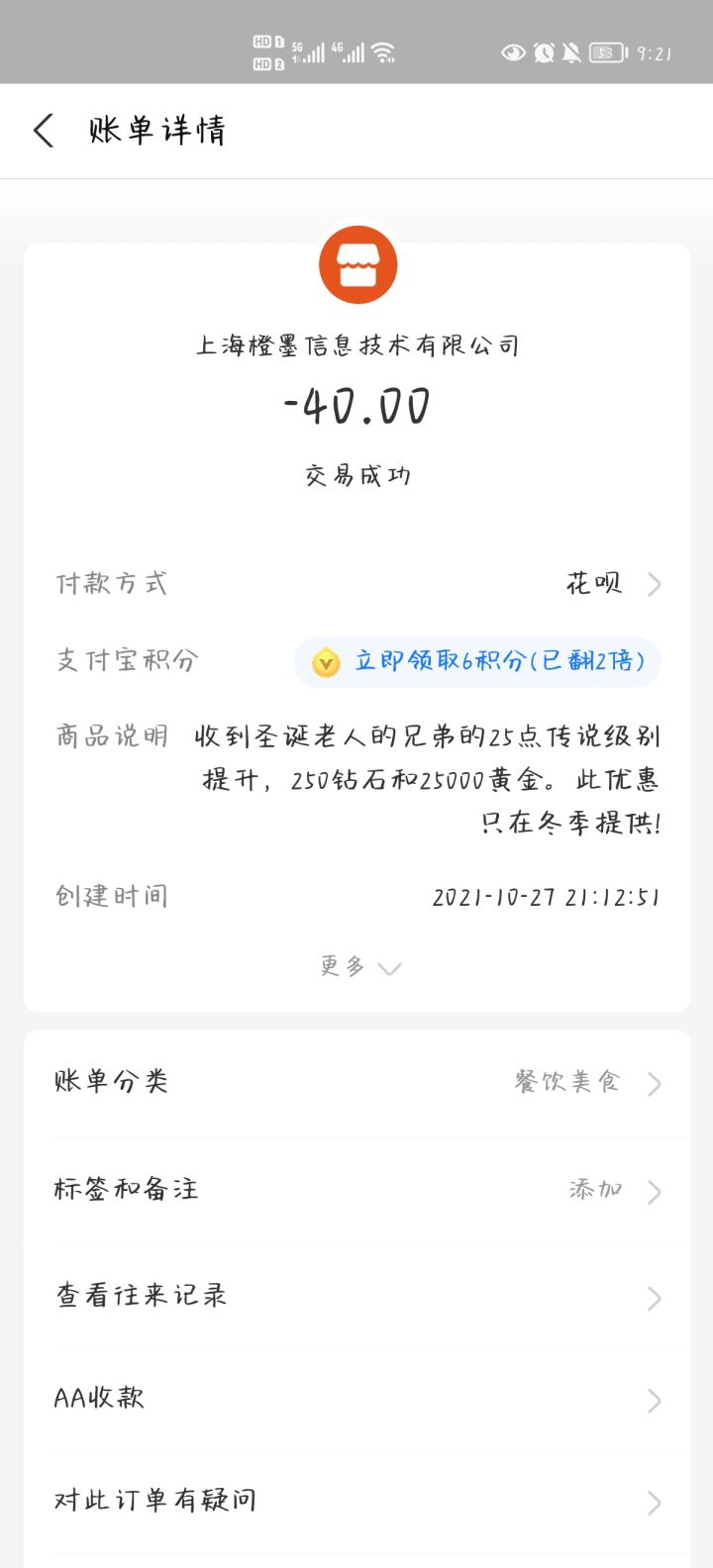The height and width of the screenshot is (1568, 713).
Task: Open 对此订单有疑问 help row
Action: pyautogui.click(x=357, y=1502)
